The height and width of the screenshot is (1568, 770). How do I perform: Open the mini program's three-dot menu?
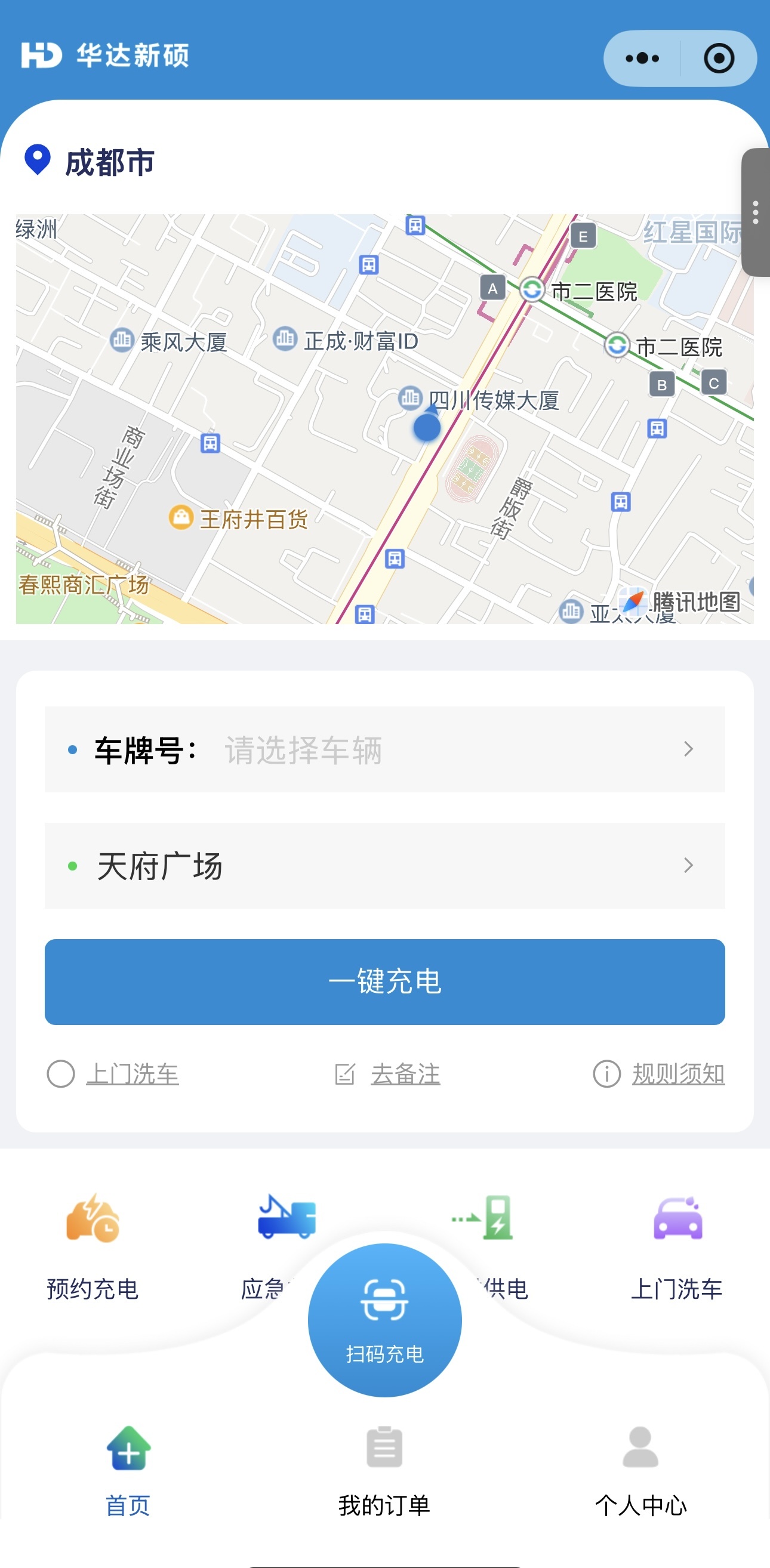(642, 58)
